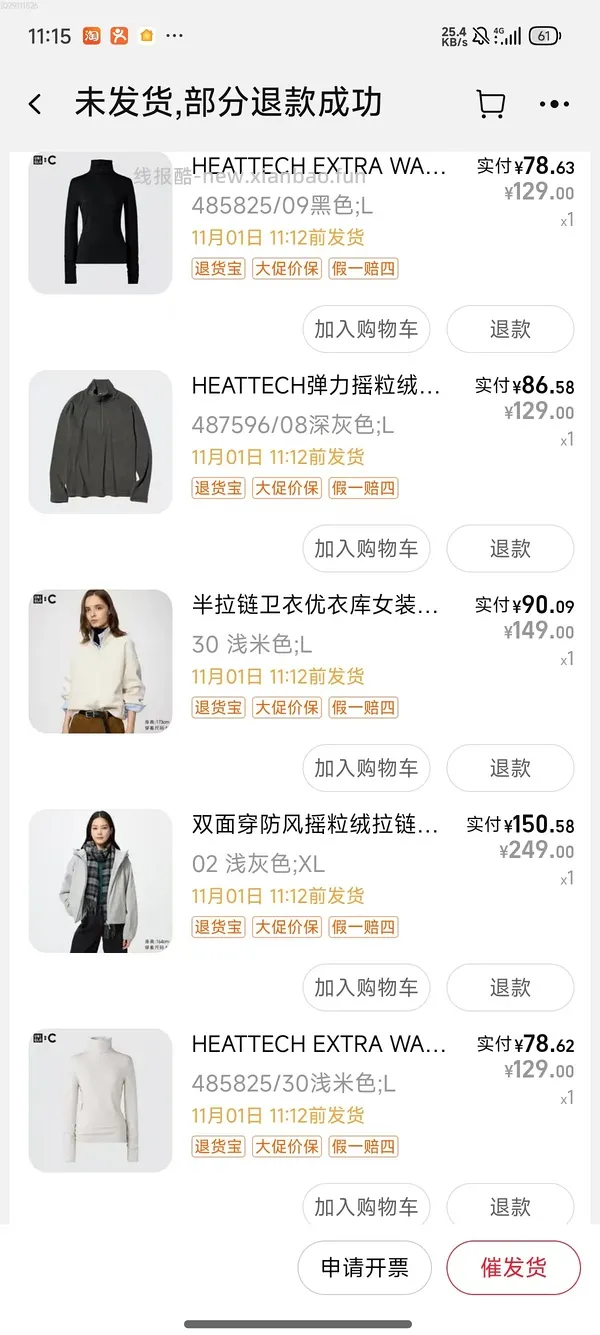Add black 485825/09 HEATTECH to cart (加入购物车)

[x=366, y=329]
